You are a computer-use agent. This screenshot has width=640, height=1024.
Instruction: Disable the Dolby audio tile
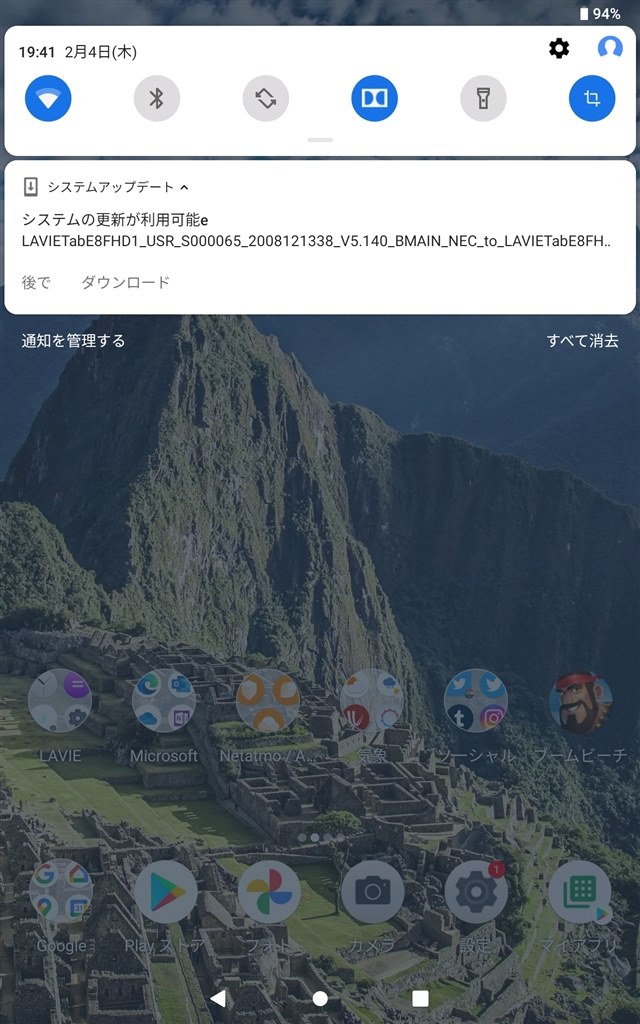click(x=374, y=99)
